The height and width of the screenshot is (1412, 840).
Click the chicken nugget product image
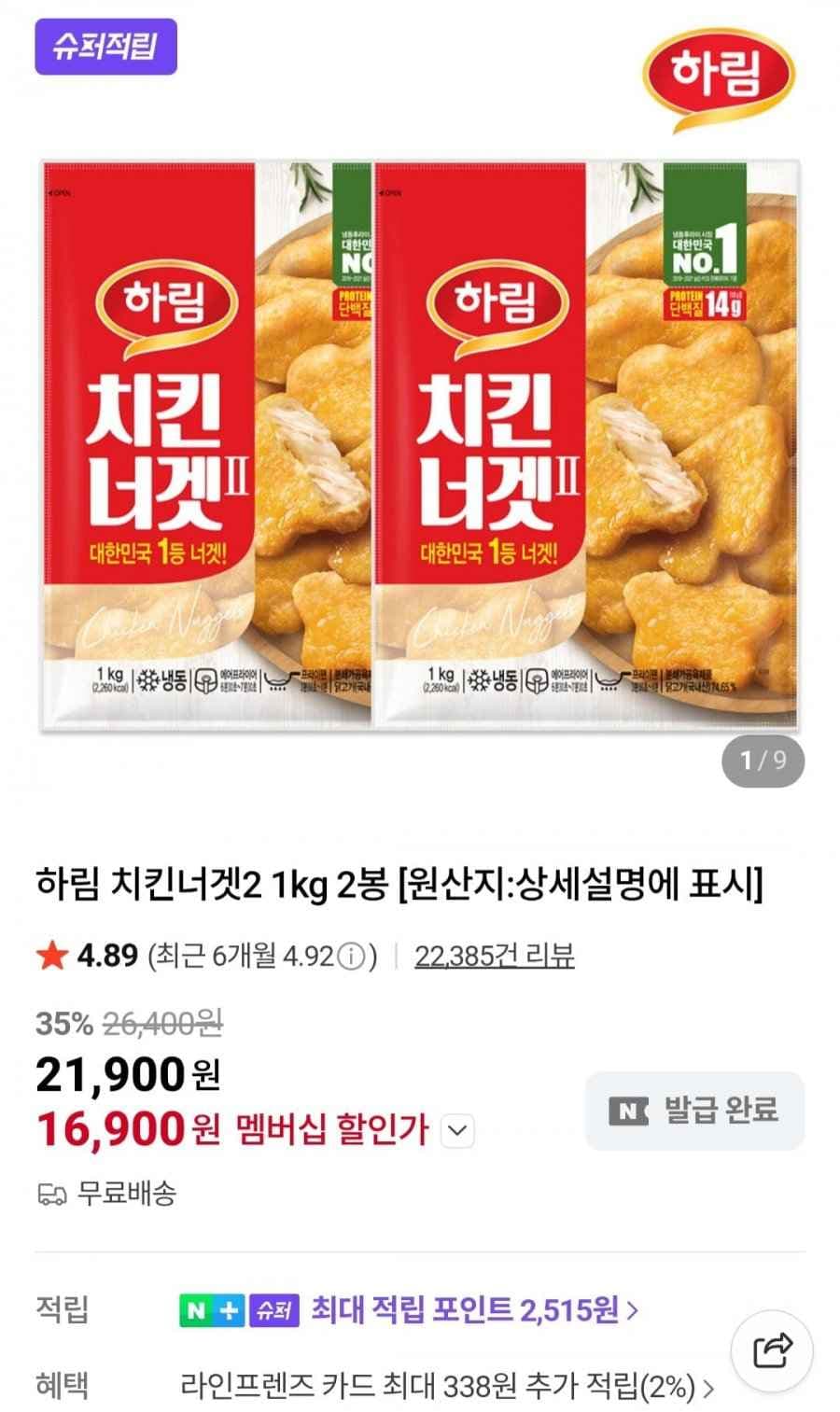click(420, 448)
